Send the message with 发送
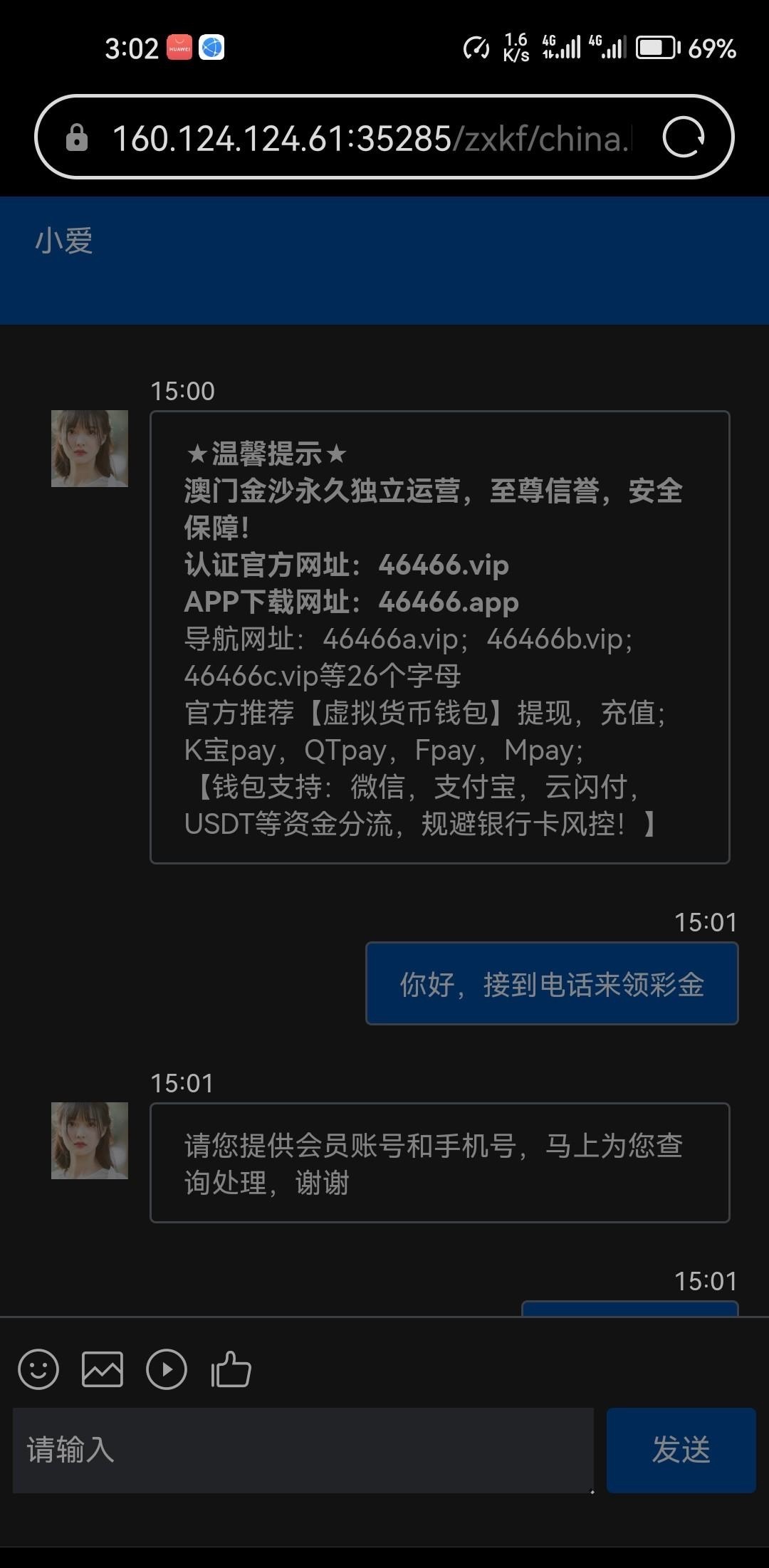The height and width of the screenshot is (1568, 769). point(681,1450)
